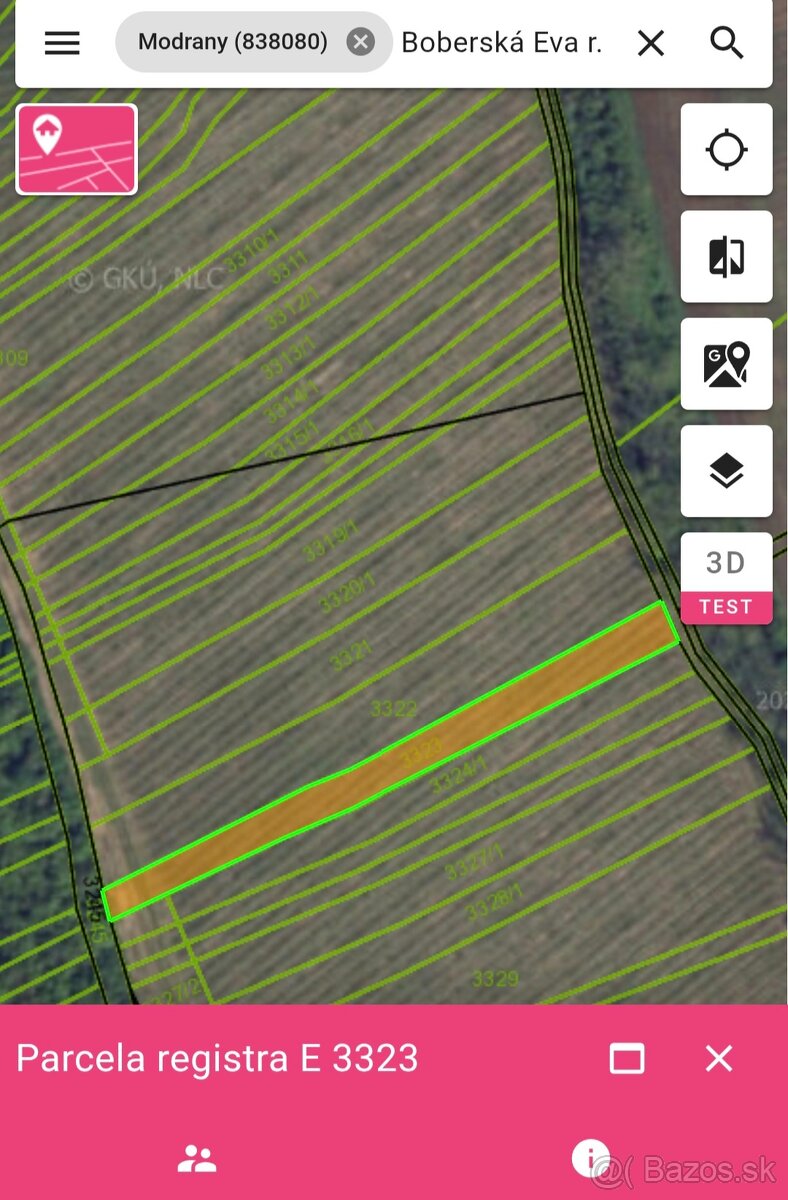788x1200 pixels.
Task: Open location in Google Maps
Action: coord(726,364)
